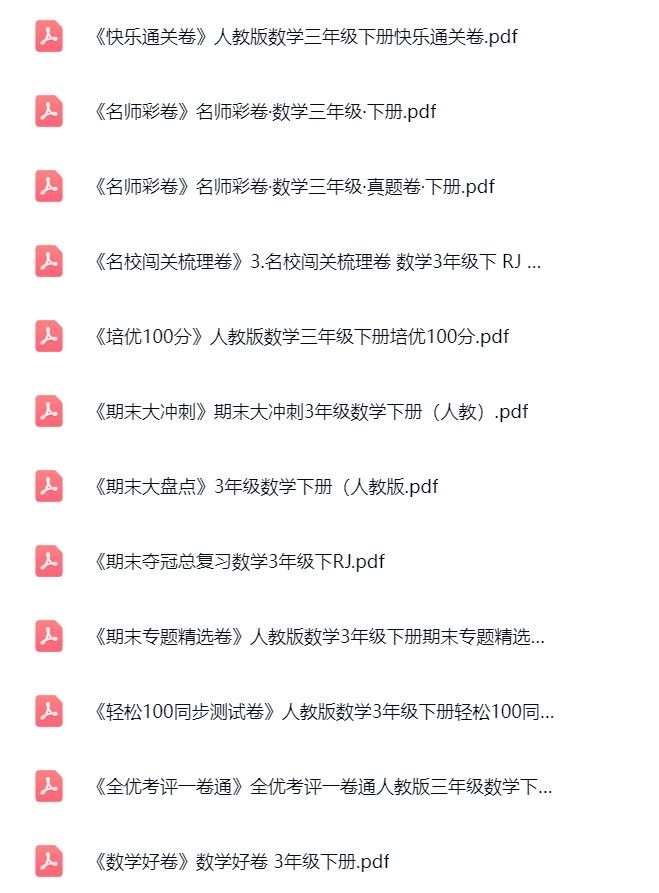Open 数学好卷 3年级下册.pdf
The width and height of the screenshot is (659, 893).
240,861
